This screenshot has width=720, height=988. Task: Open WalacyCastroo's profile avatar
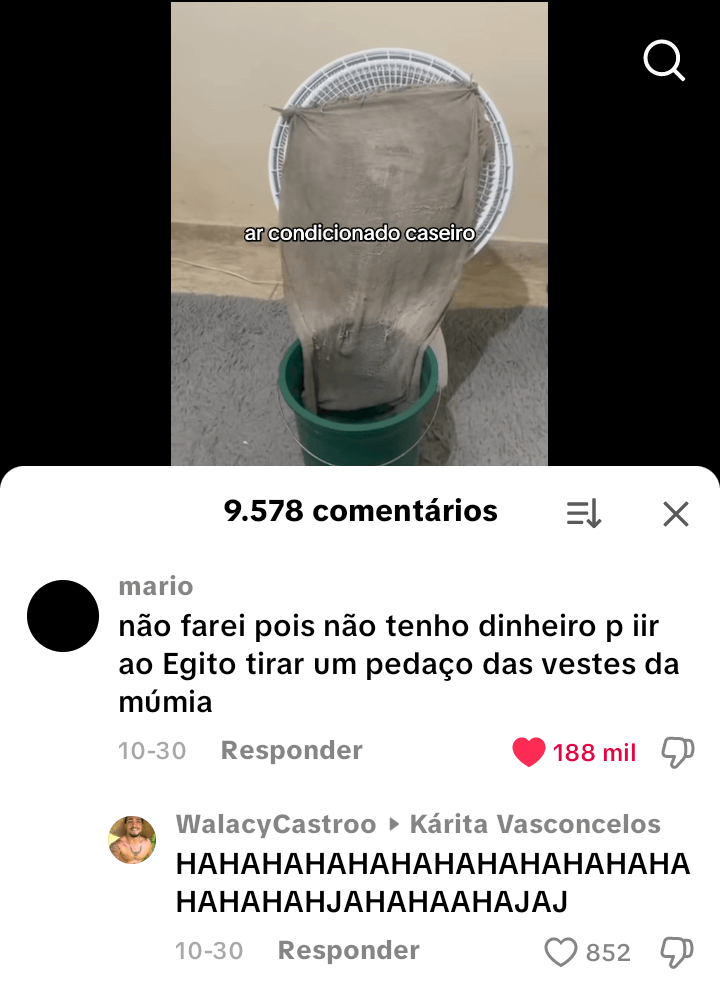point(132,840)
